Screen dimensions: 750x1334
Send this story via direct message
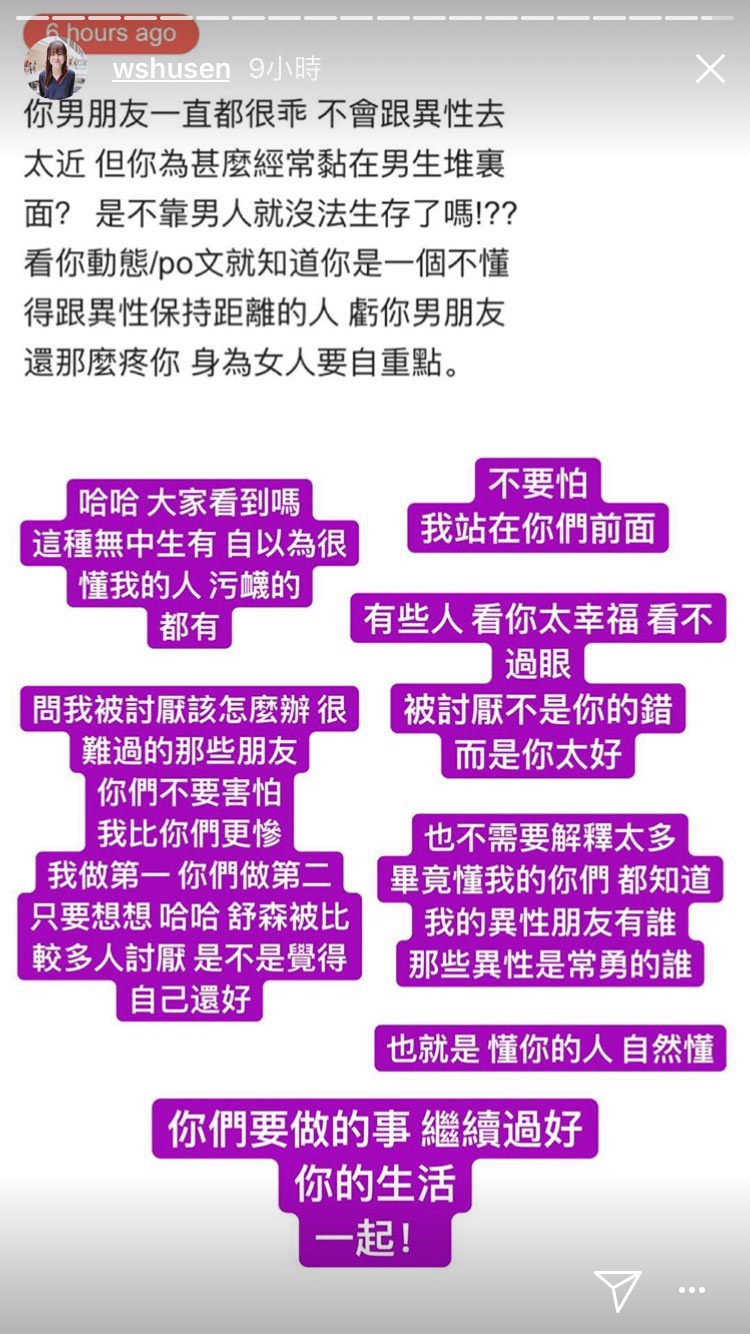[x=616, y=1290]
